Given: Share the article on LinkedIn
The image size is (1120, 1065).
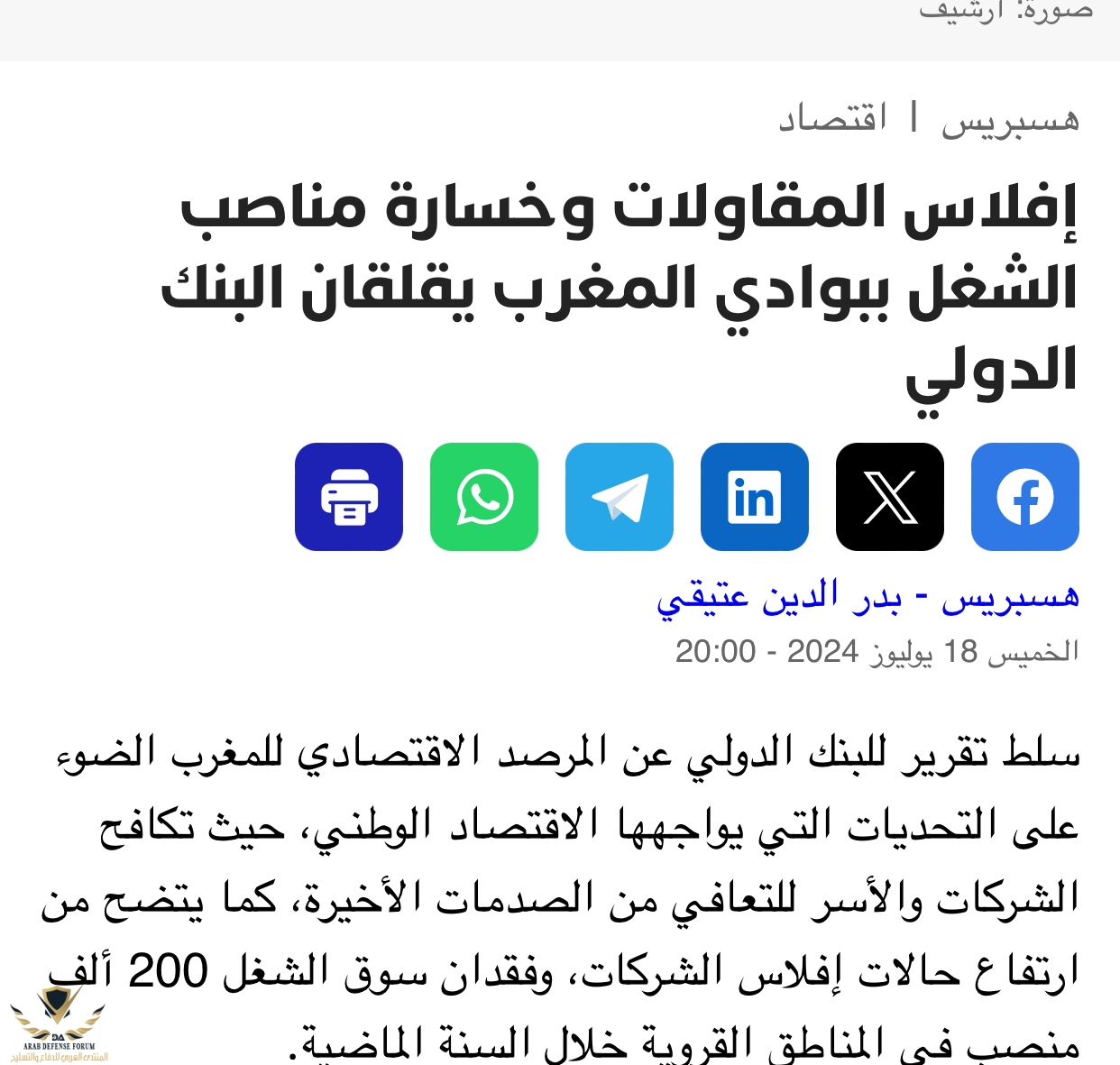Looking at the screenshot, I should click(754, 497).
